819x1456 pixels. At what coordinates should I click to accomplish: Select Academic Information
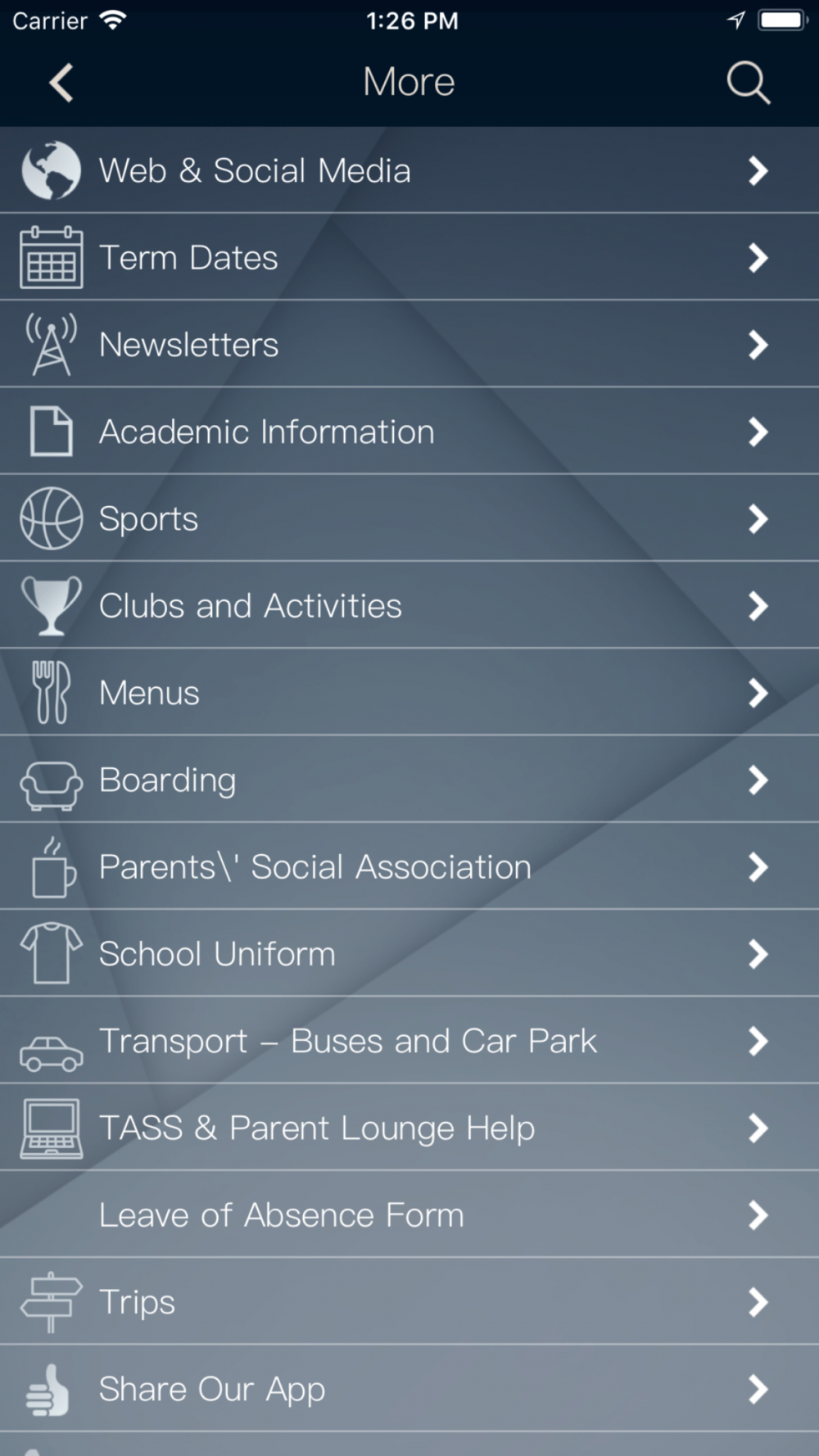(409, 432)
